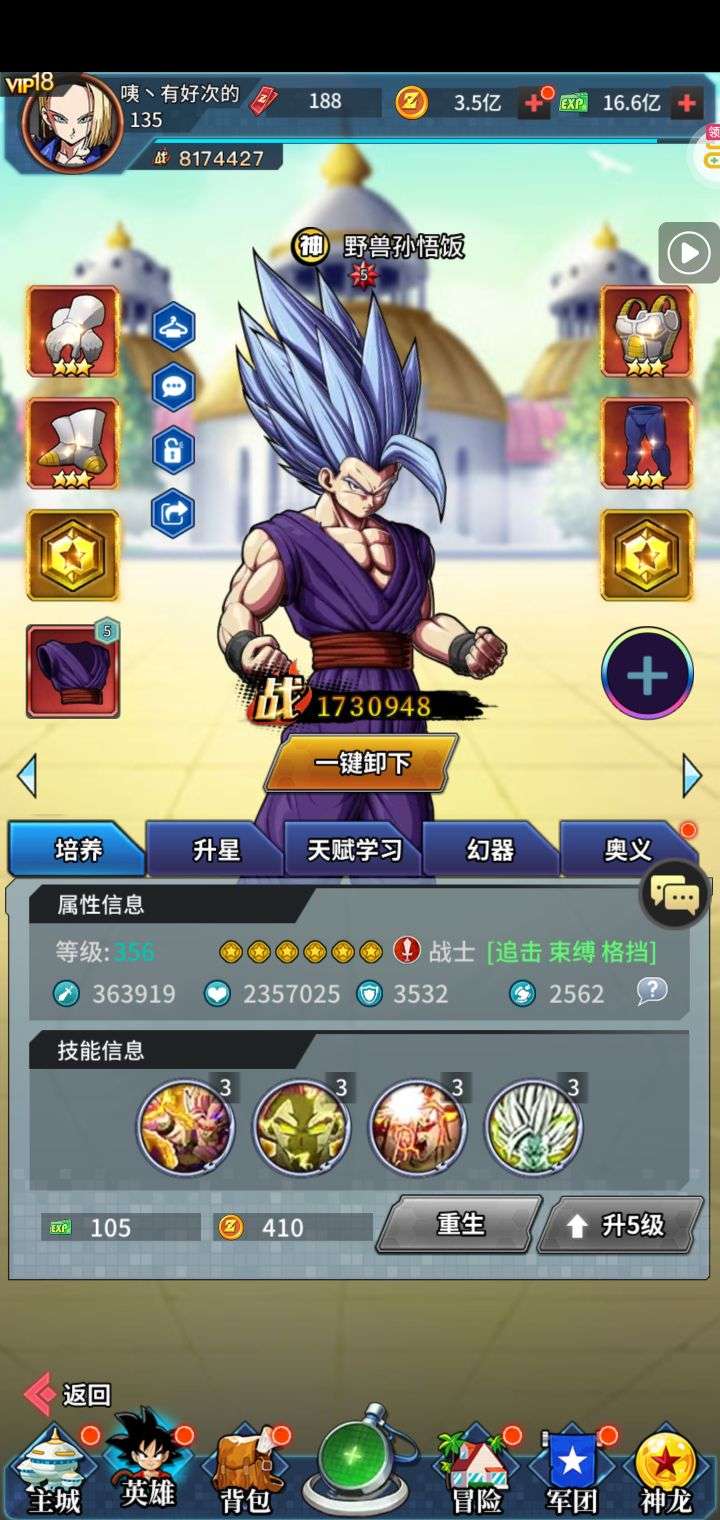Add EXP using the plus button
This screenshot has height=1520, width=720.
pyautogui.click(x=687, y=103)
